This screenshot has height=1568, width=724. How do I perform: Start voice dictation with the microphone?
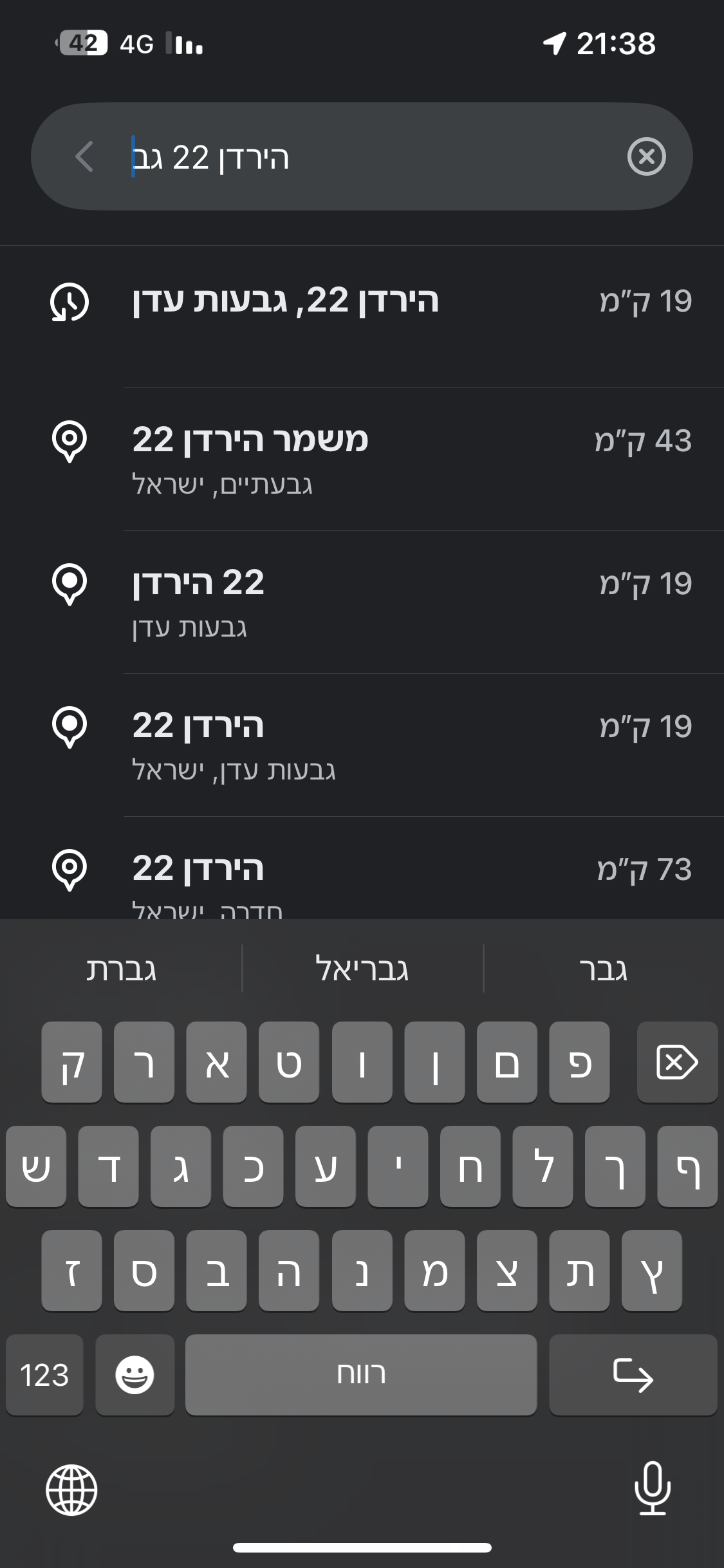[x=652, y=1488]
